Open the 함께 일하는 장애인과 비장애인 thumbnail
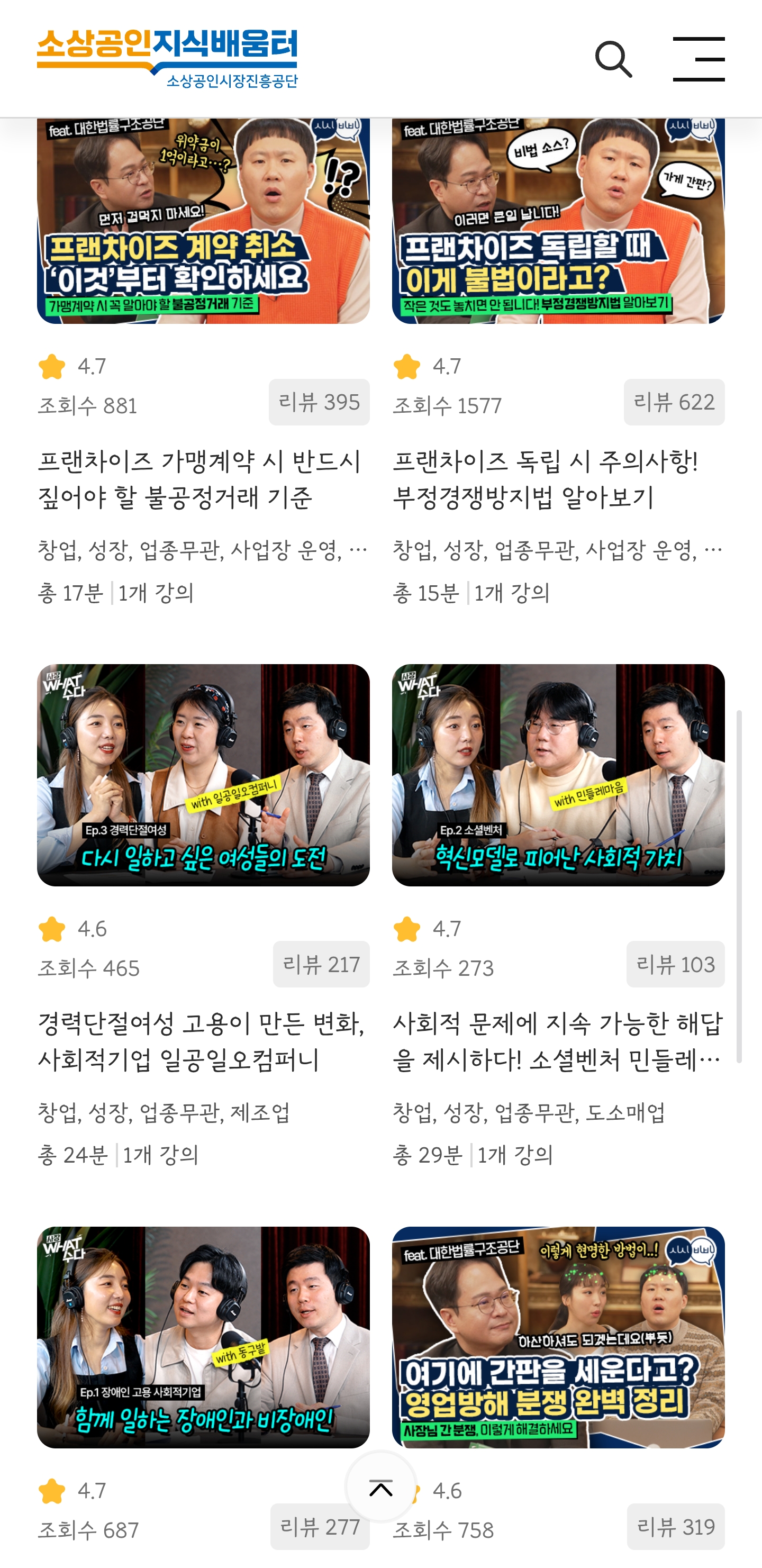This screenshot has width=762, height=1568. pos(203,1337)
